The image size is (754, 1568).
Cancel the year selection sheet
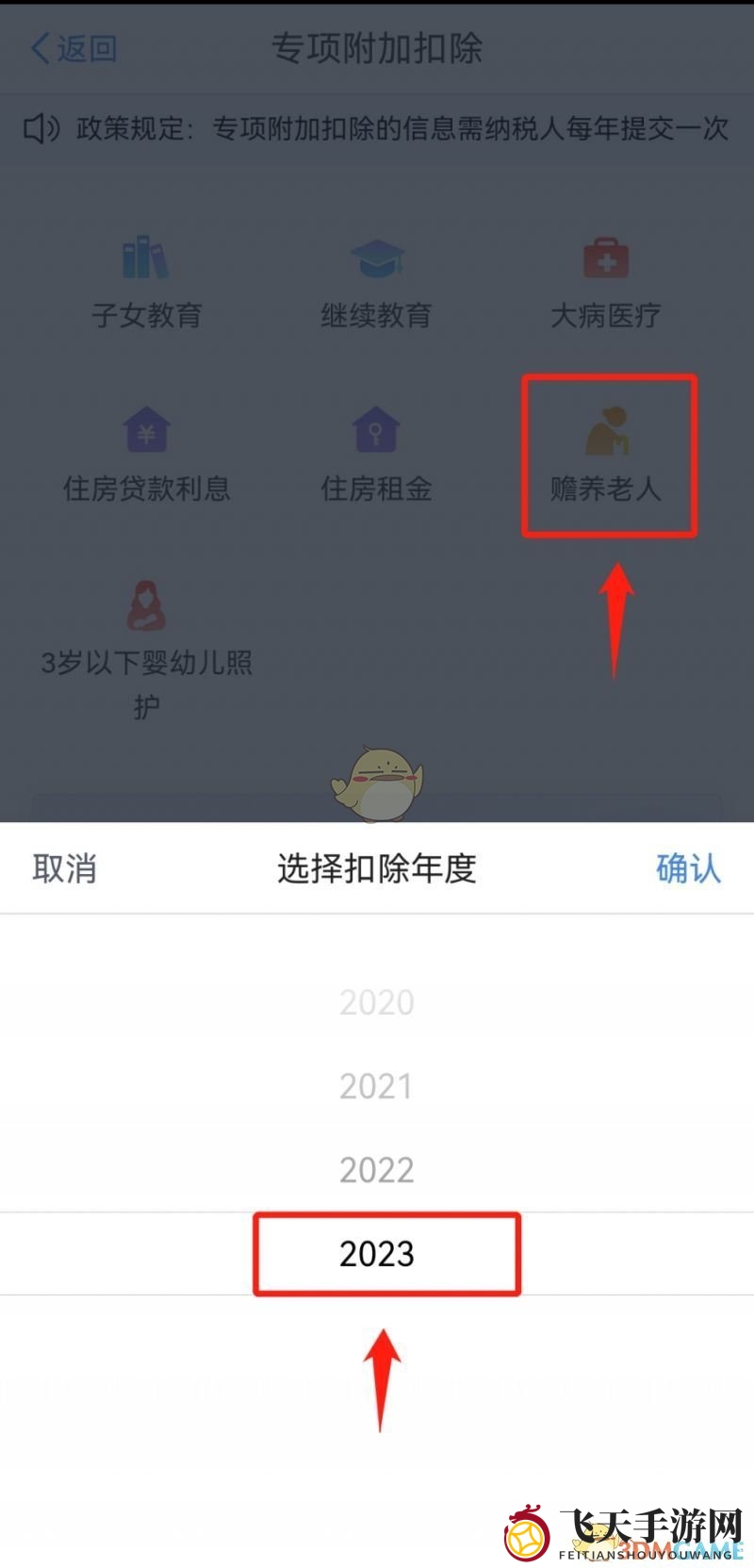[65, 868]
